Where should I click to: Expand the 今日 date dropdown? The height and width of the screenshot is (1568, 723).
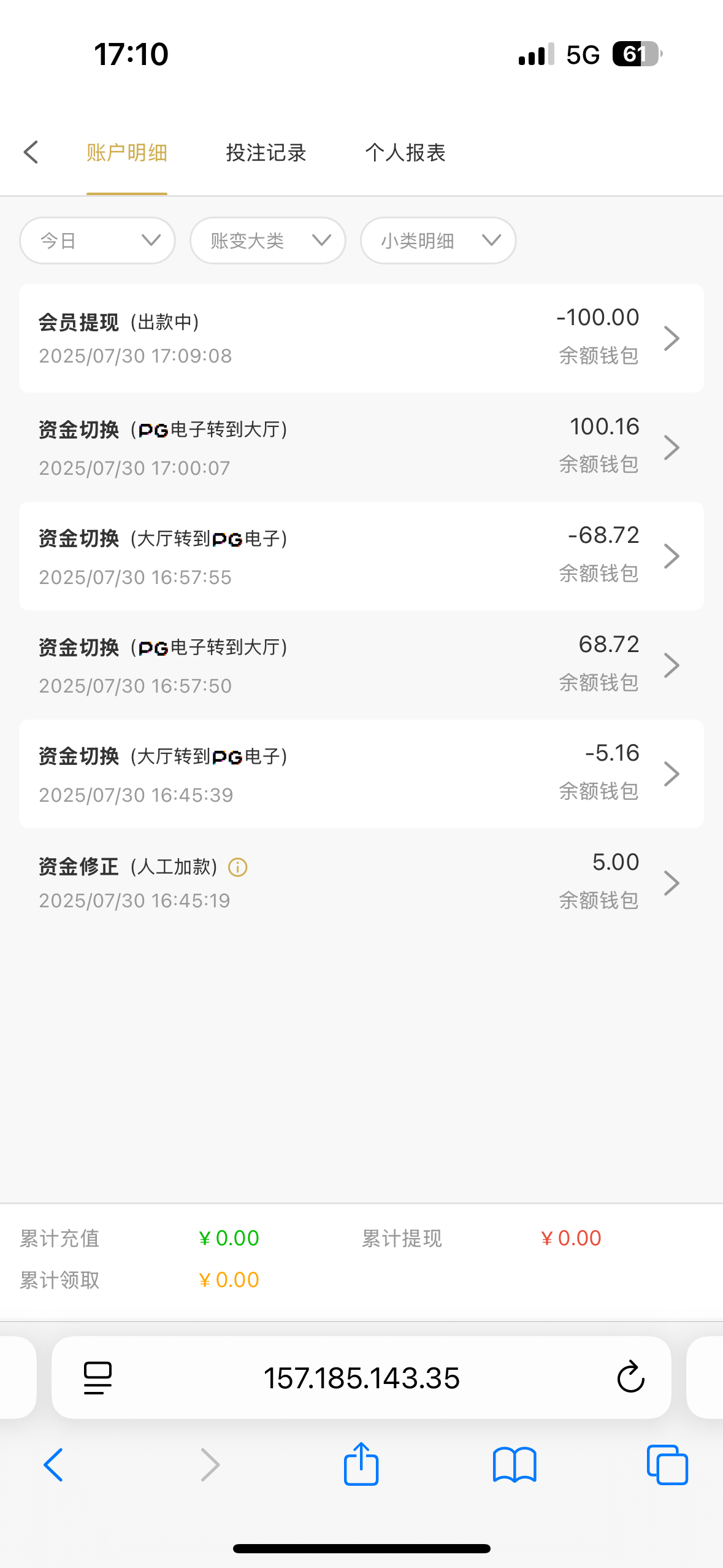(98, 240)
